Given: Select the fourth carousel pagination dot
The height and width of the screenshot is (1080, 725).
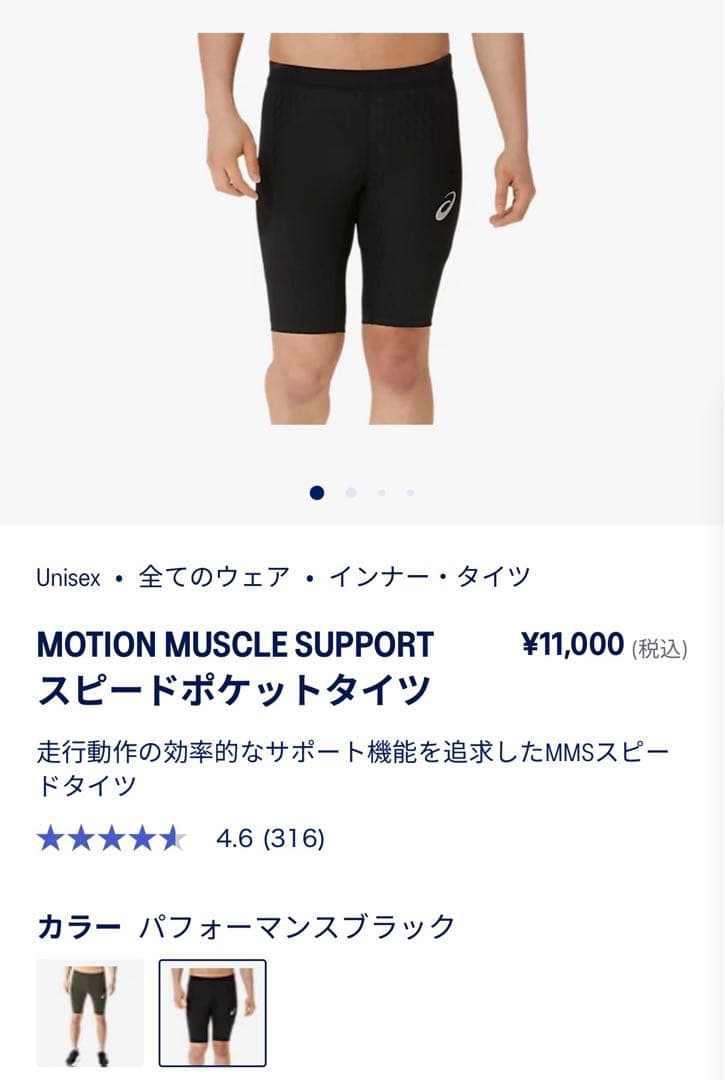Looking at the screenshot, I should coord(409,492).
